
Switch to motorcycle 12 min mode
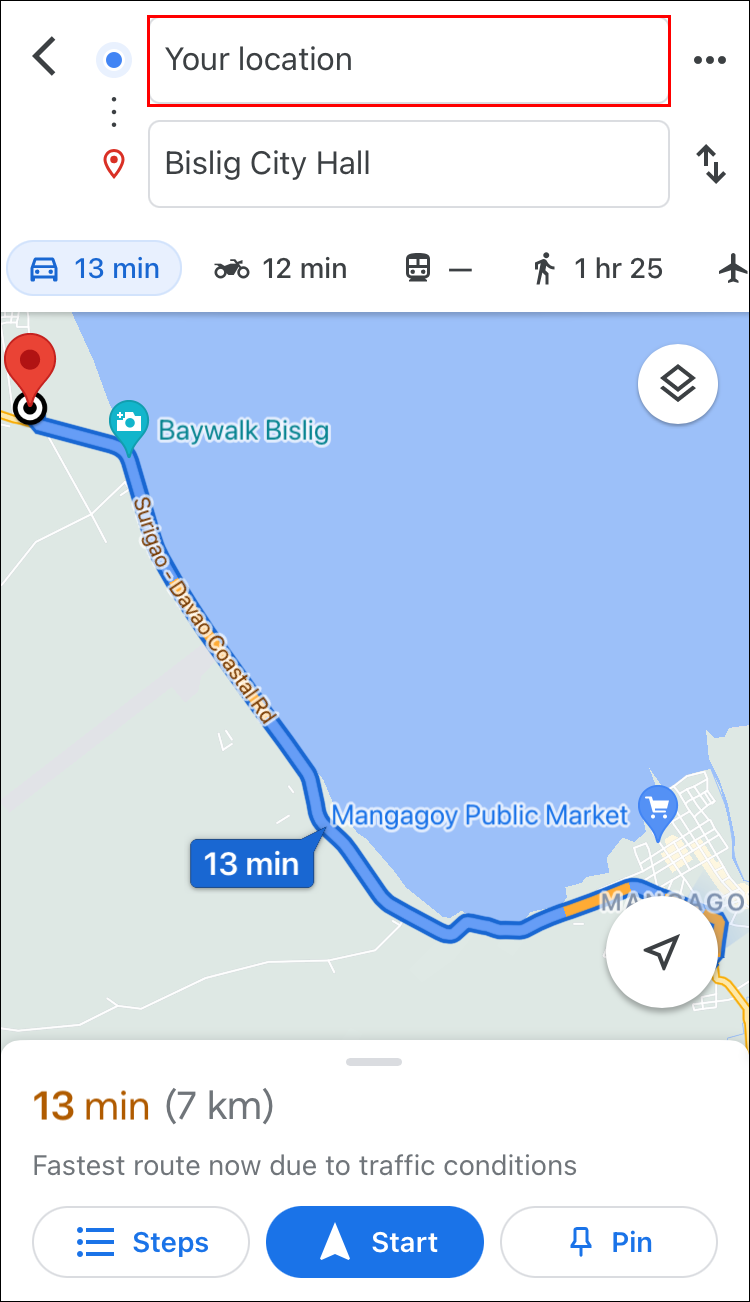280,269
